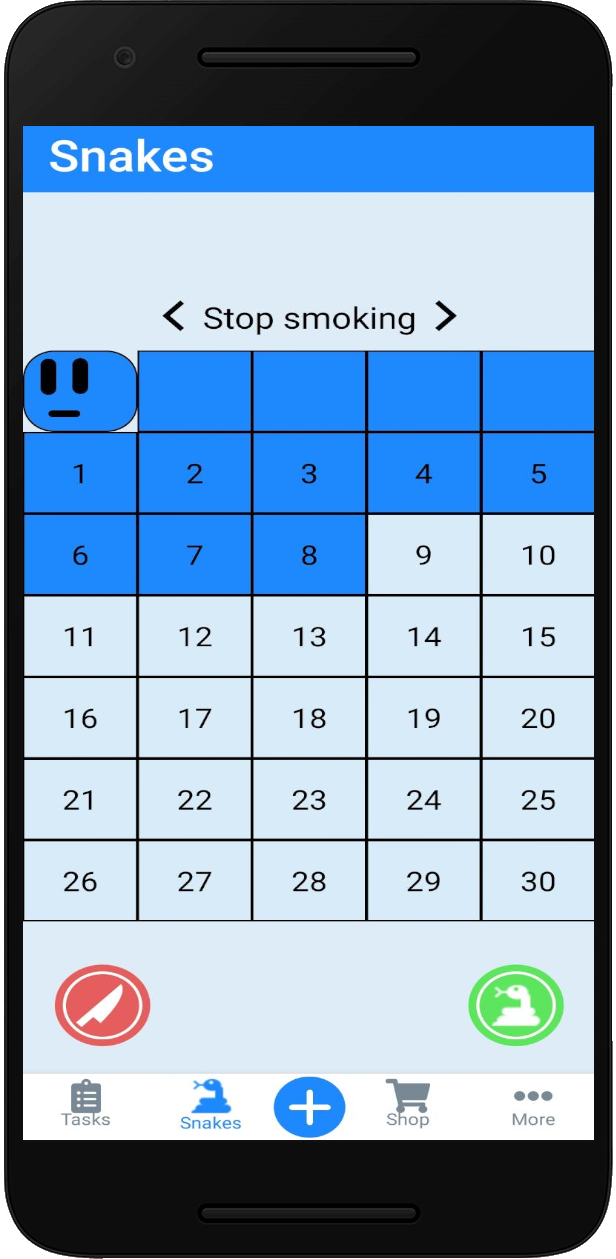Open the Shop tab
616x1259 pixels.
pyautogui.click(x=407, y=1104)
